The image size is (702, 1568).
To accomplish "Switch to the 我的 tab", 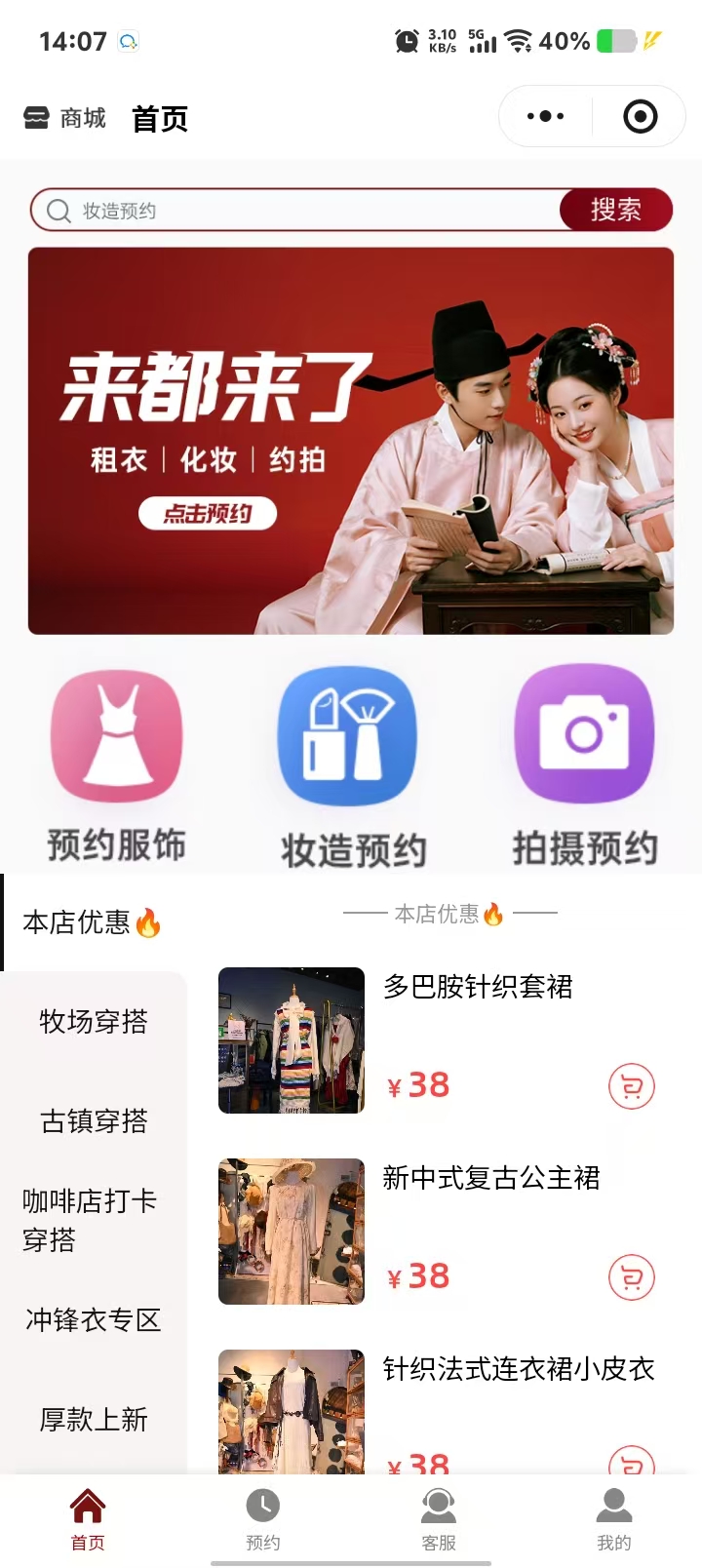I will [613, 1519].
